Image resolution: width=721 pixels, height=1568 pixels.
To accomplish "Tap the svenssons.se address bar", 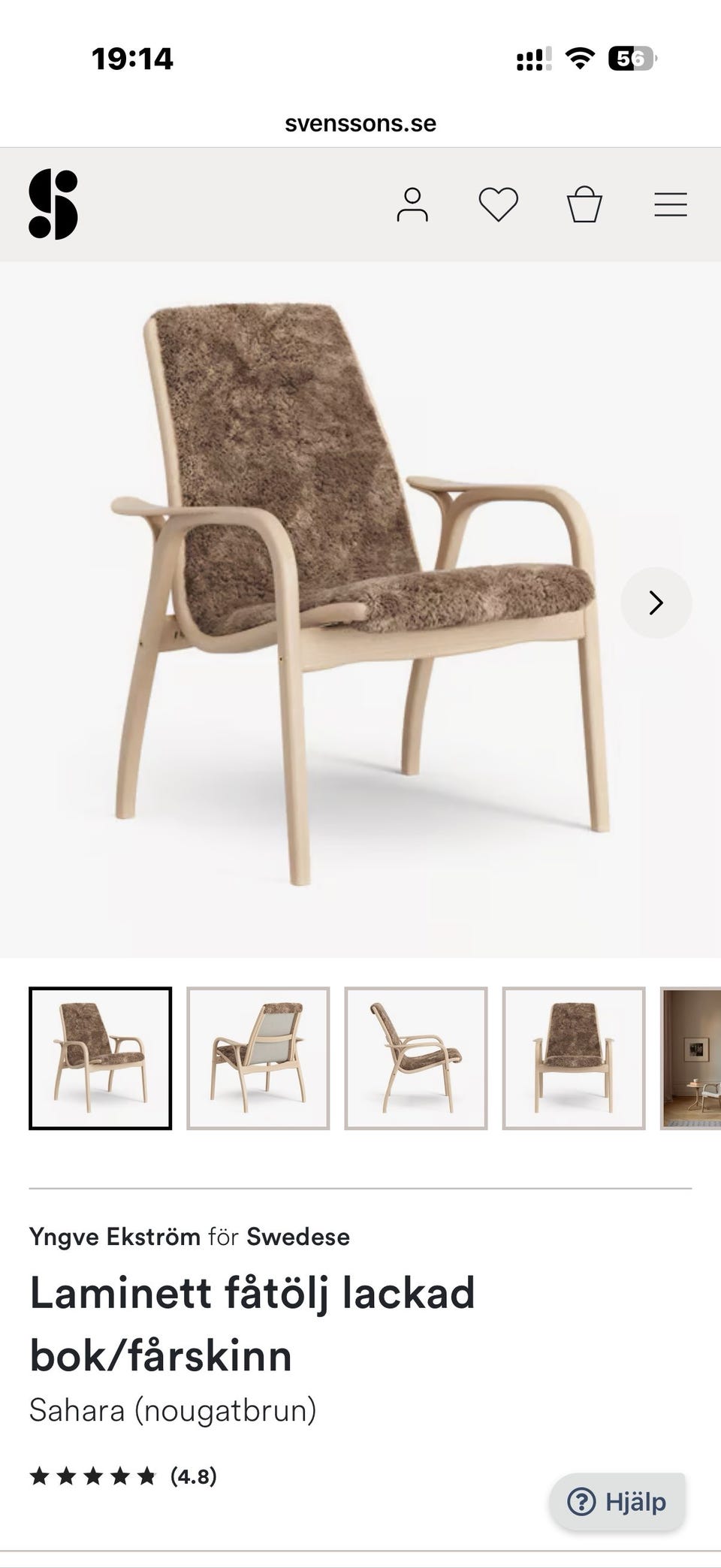I will 360,123.
